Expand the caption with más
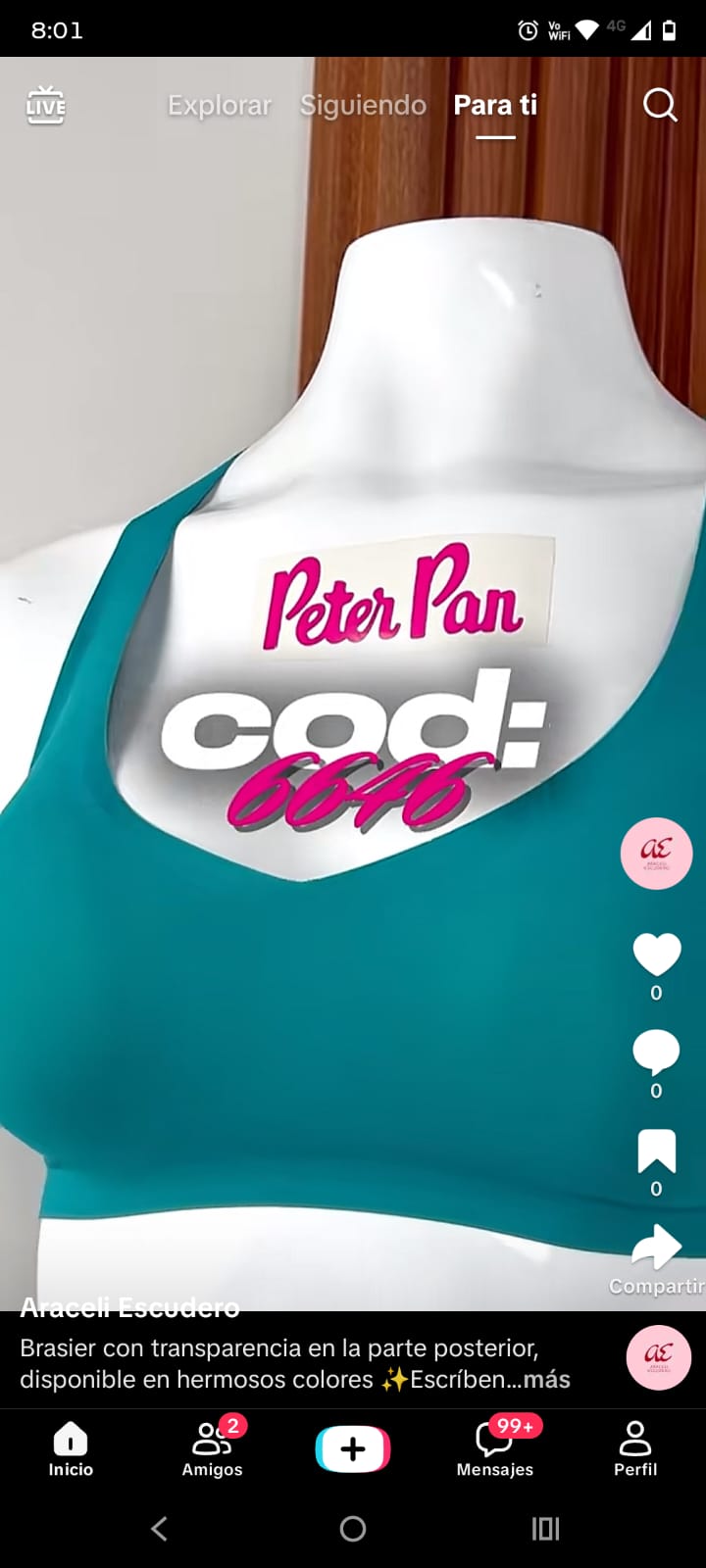The image size is (706, 1568). 546,1379
